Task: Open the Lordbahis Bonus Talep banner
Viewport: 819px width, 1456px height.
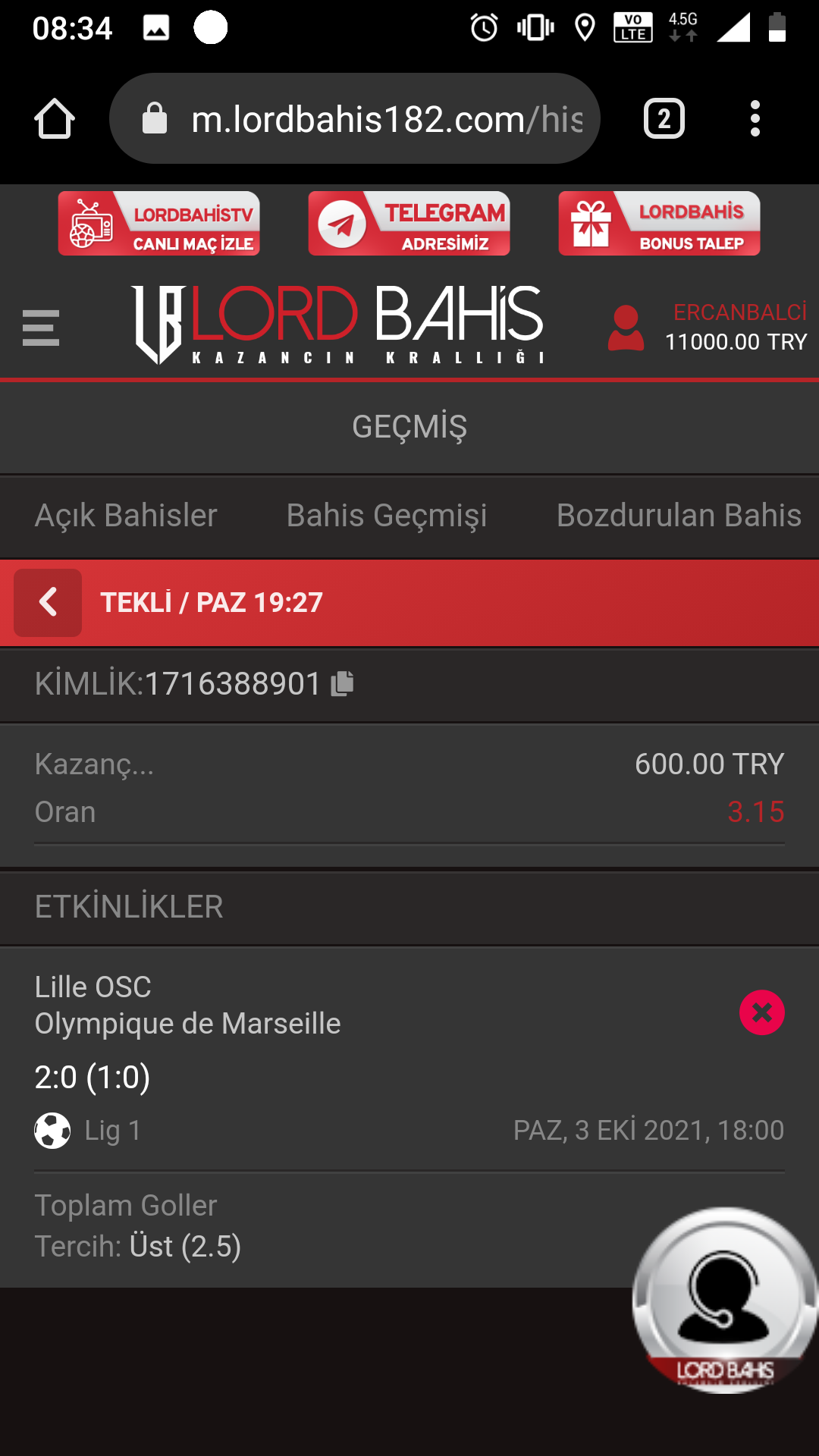Action: tap(660, 224)
